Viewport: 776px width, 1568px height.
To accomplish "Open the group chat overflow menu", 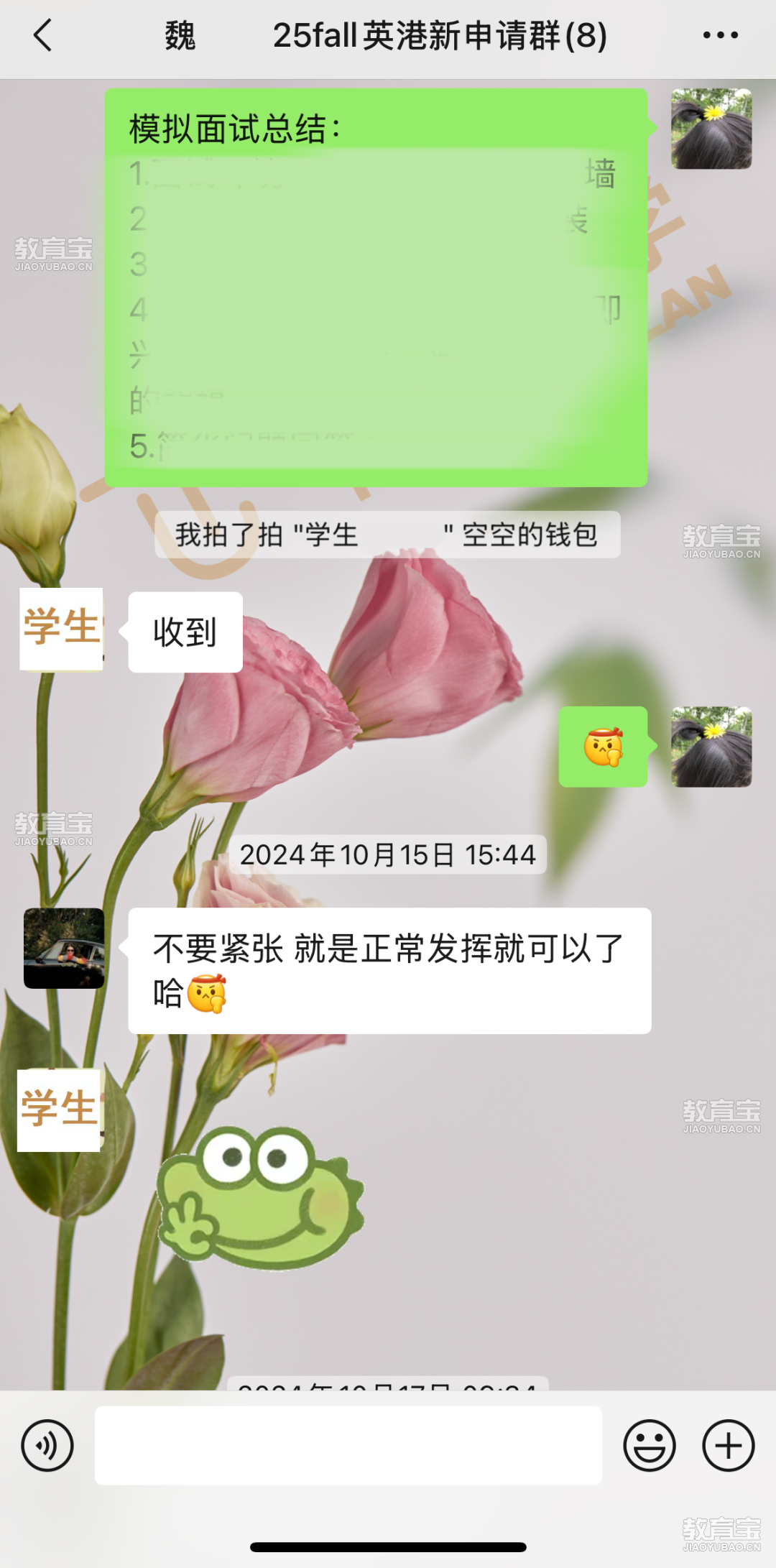I will point(720,35).
